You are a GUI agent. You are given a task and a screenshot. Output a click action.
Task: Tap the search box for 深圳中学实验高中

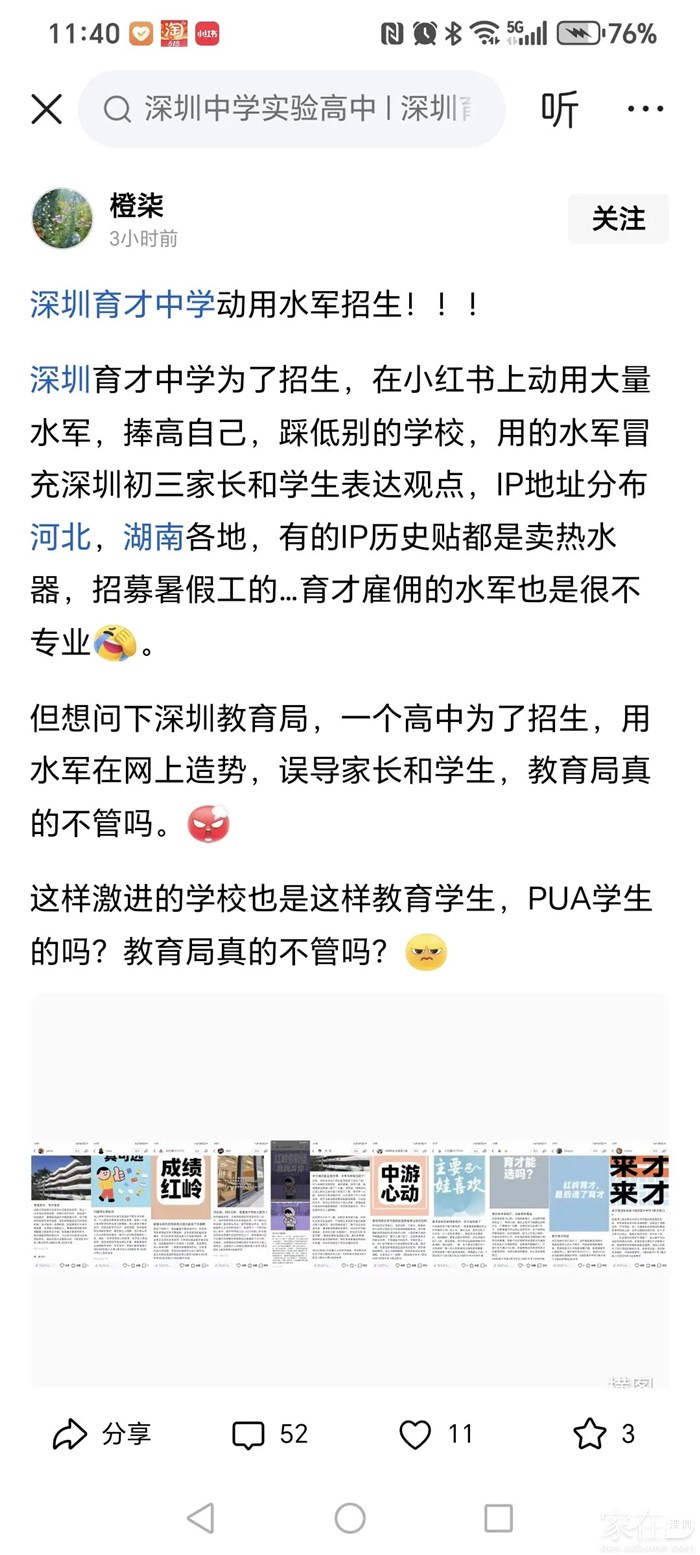click(300, 110)
